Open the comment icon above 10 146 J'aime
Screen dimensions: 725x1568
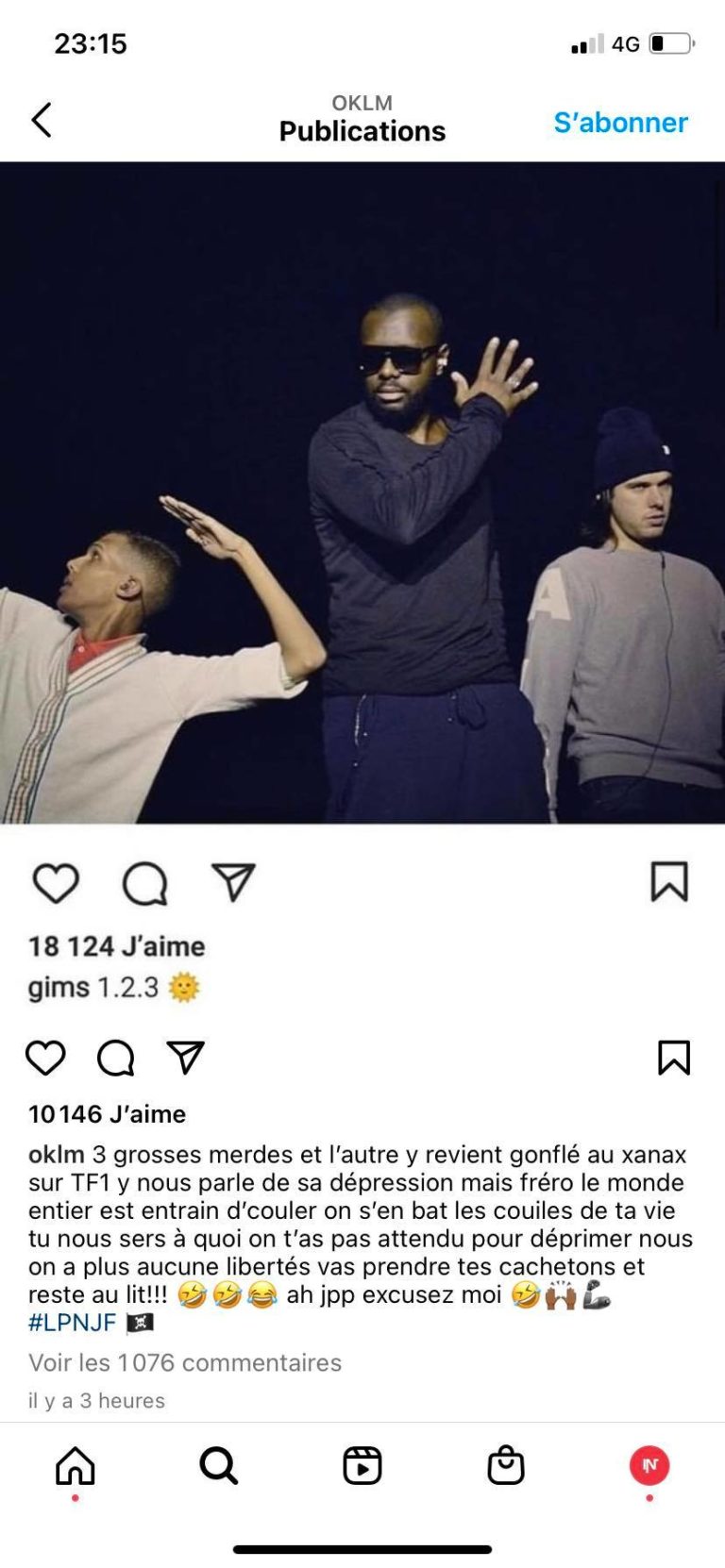coord(116,1058)
